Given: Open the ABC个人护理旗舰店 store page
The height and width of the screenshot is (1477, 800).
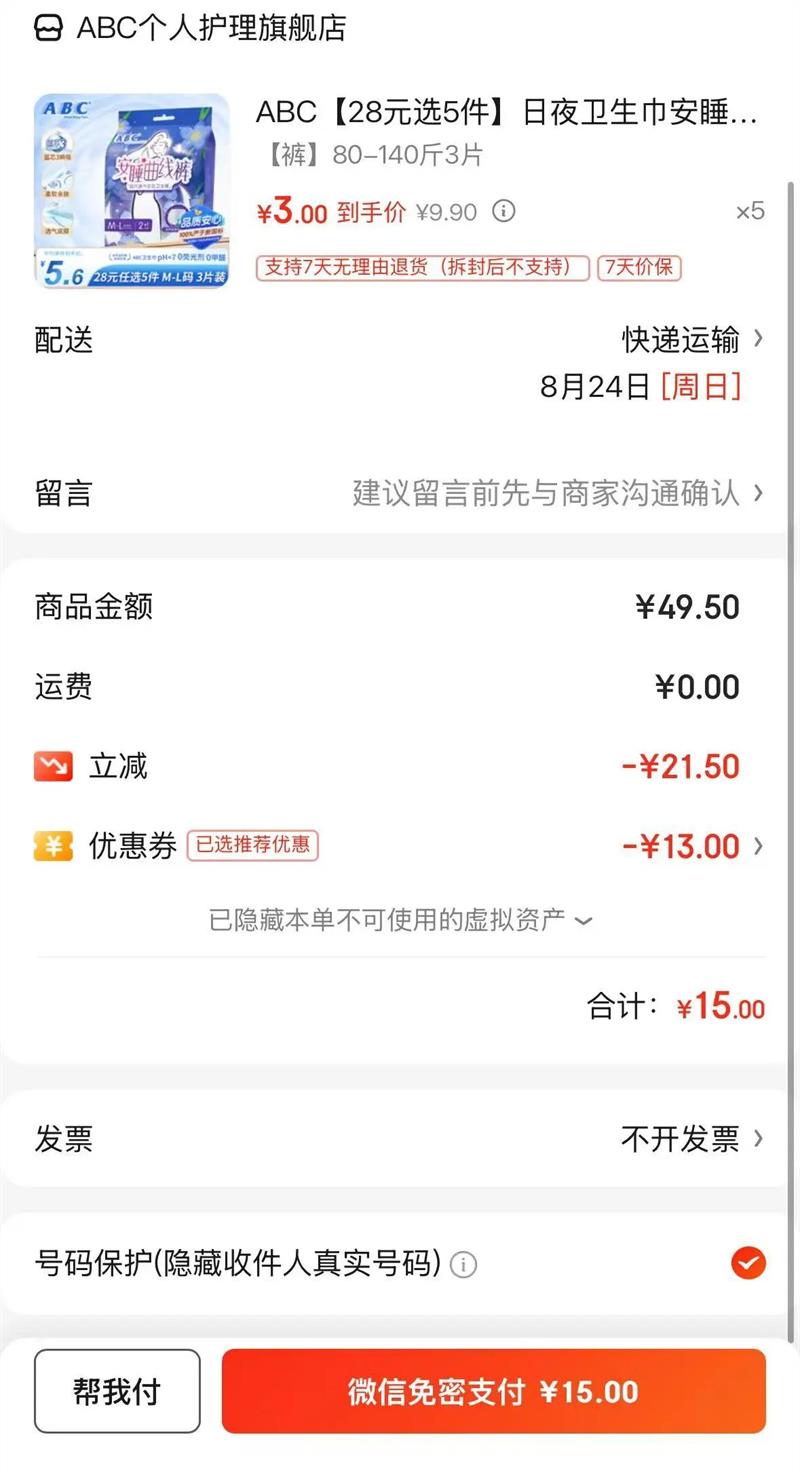Looking at the screenshot, I should (210, 28).
